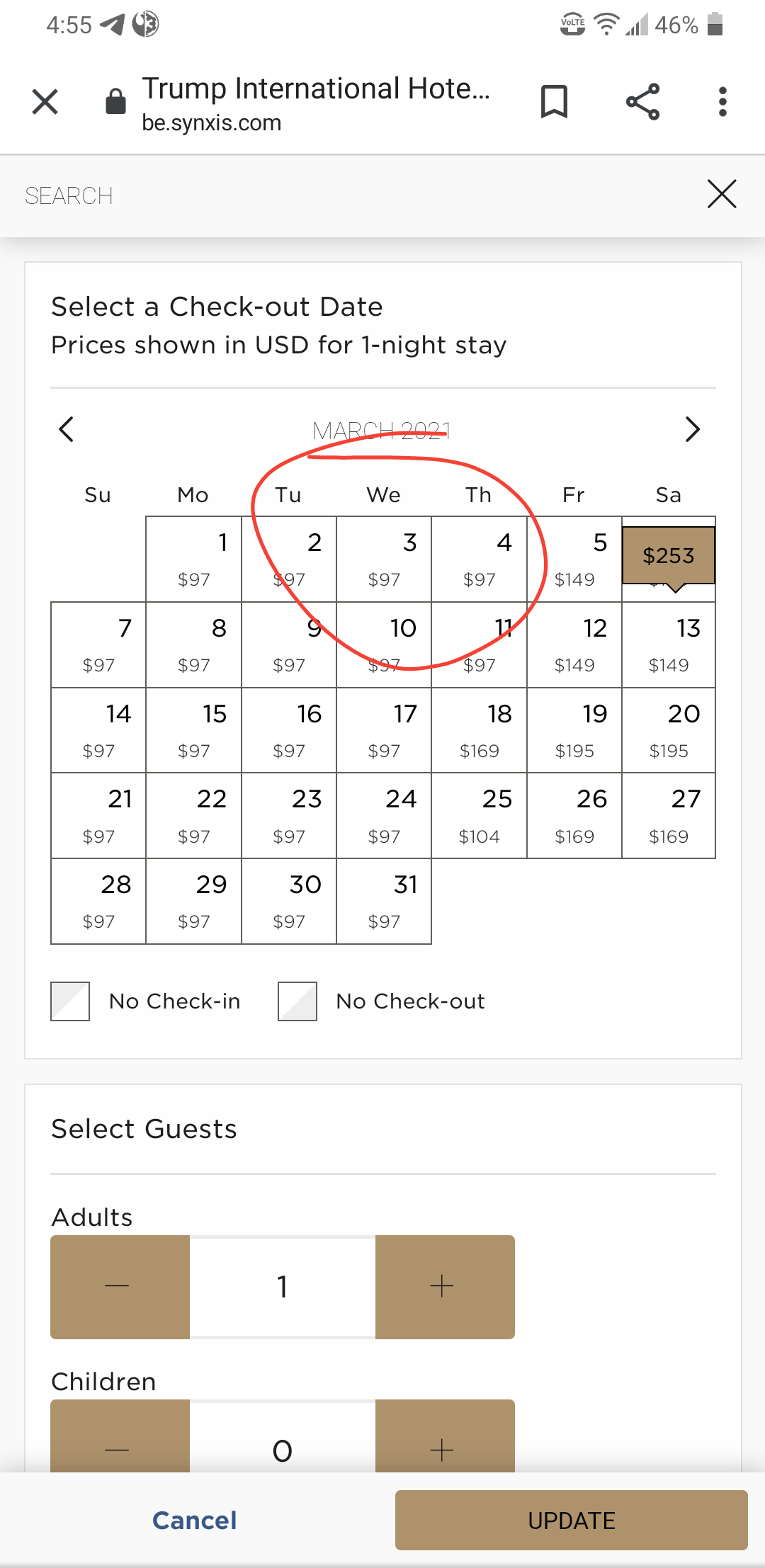Open the browser overflow menu
Screen dimensions: 765x1568
pyautogui.click(x=722, y=102)
